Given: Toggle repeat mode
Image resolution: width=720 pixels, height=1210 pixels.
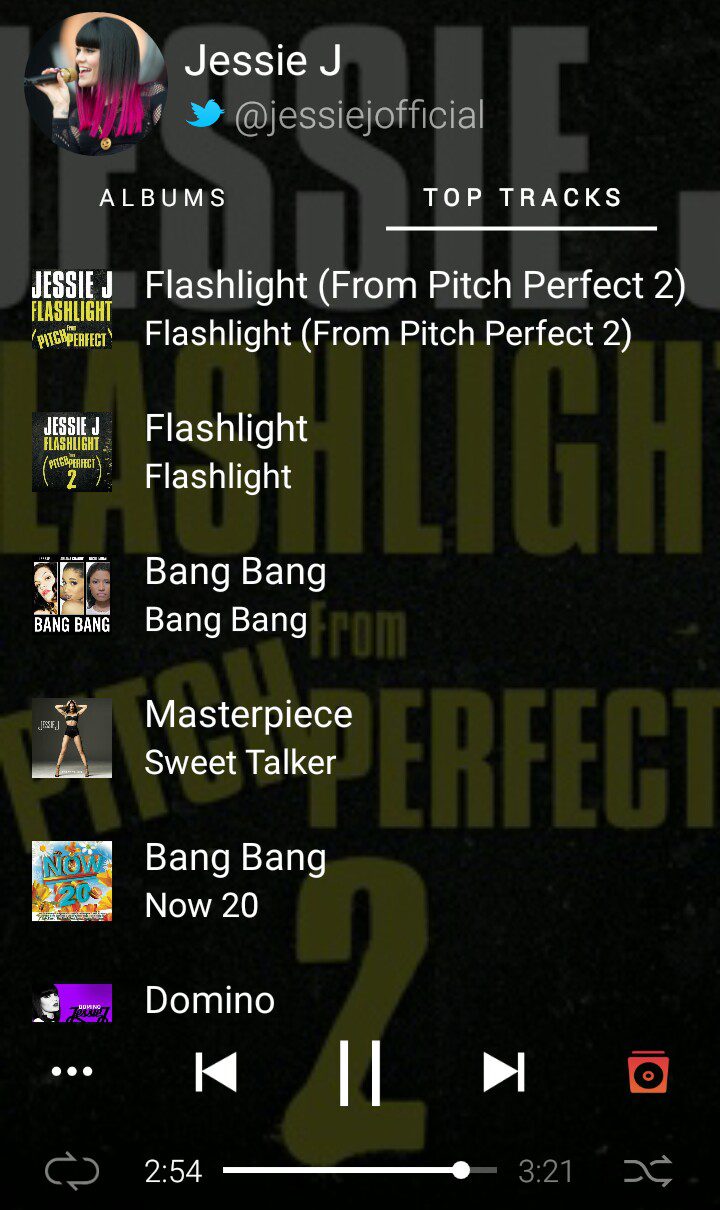Looking at the screenshot, I should [72, 1171].
